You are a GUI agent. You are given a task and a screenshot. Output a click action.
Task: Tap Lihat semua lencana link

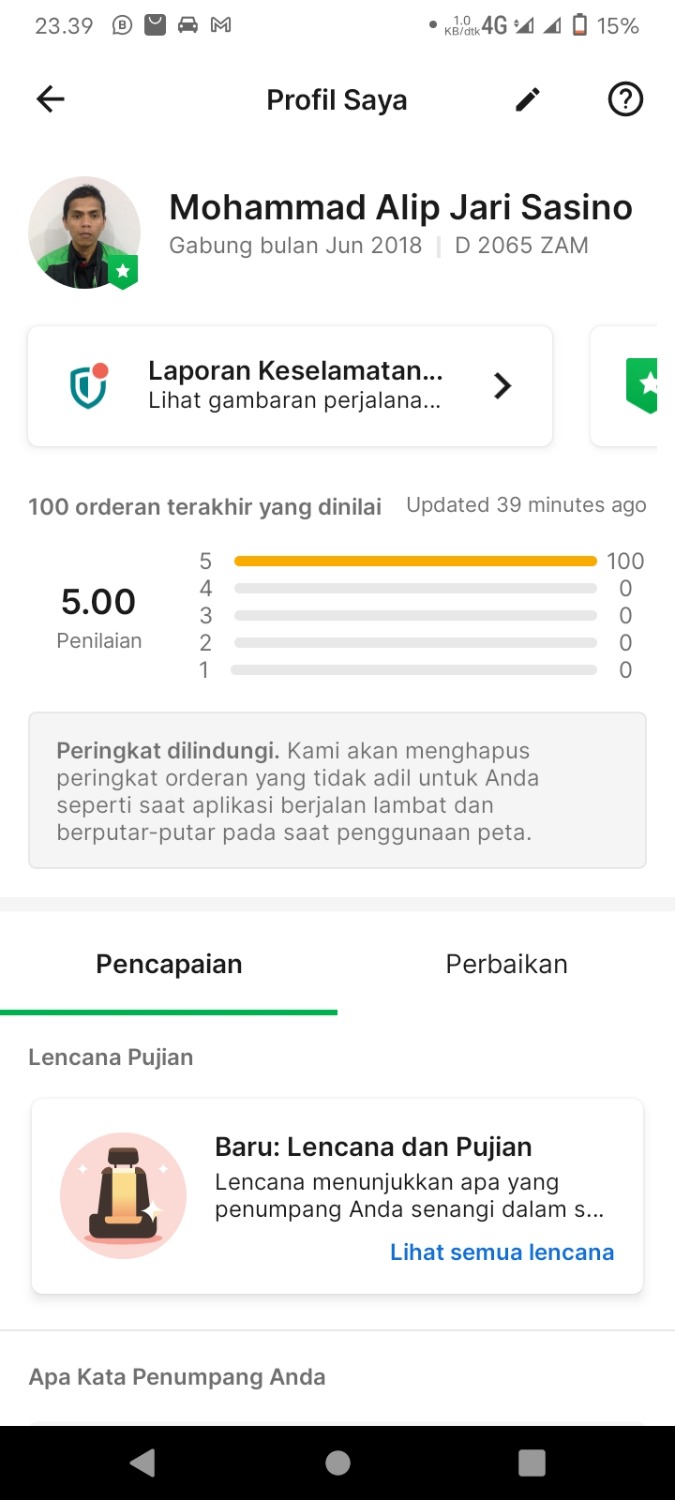tap(502, 1252)
